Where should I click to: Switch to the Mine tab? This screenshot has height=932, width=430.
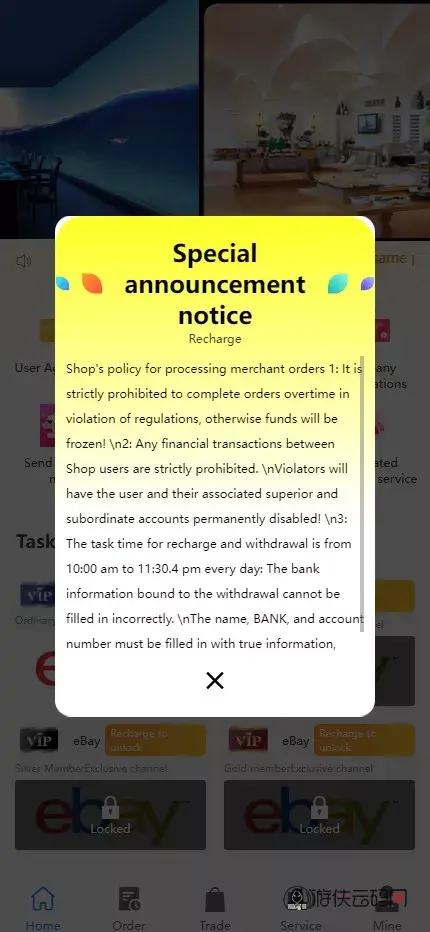tap(387, 908)
